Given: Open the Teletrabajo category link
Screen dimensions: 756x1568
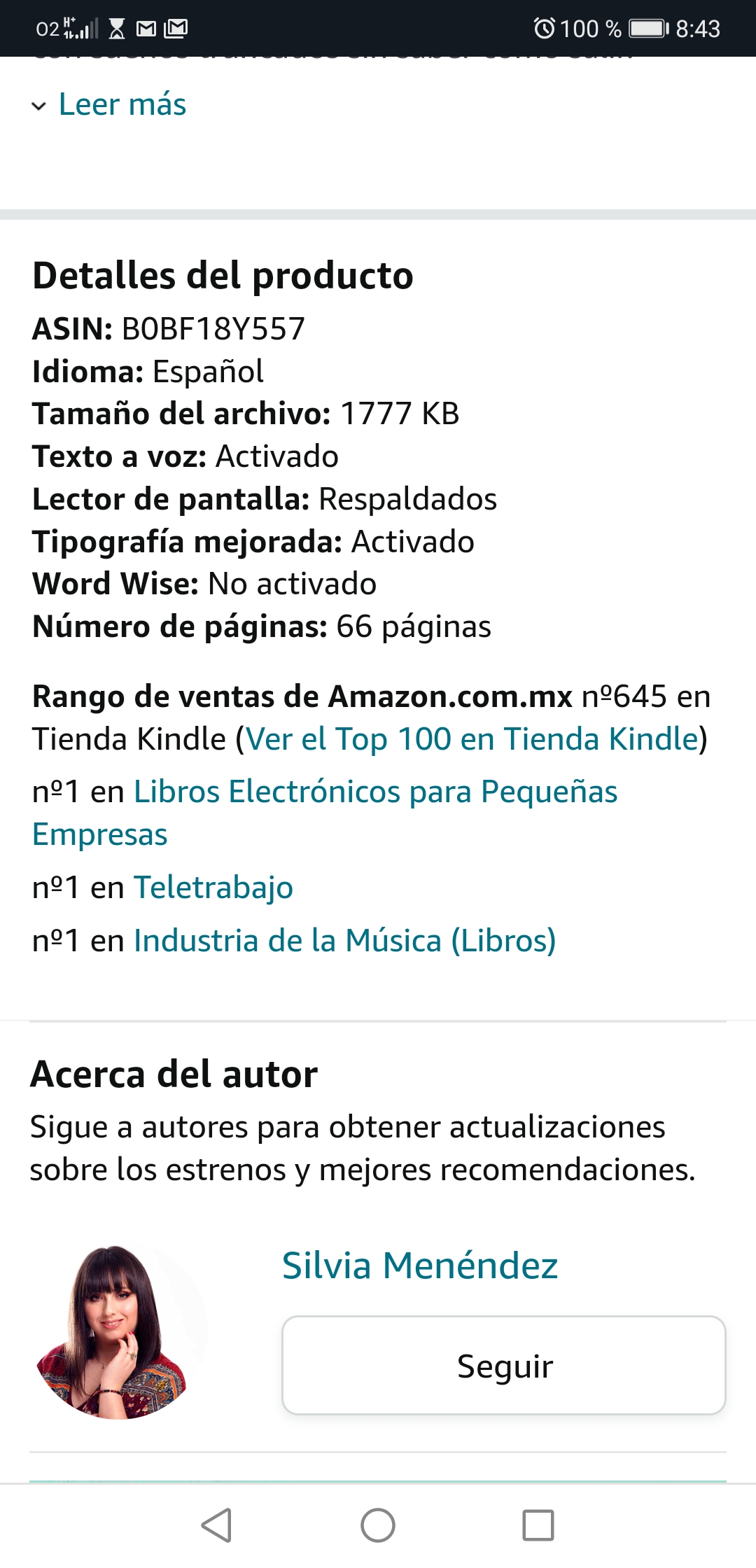Looking at the screenshot, I should [213, 888].
